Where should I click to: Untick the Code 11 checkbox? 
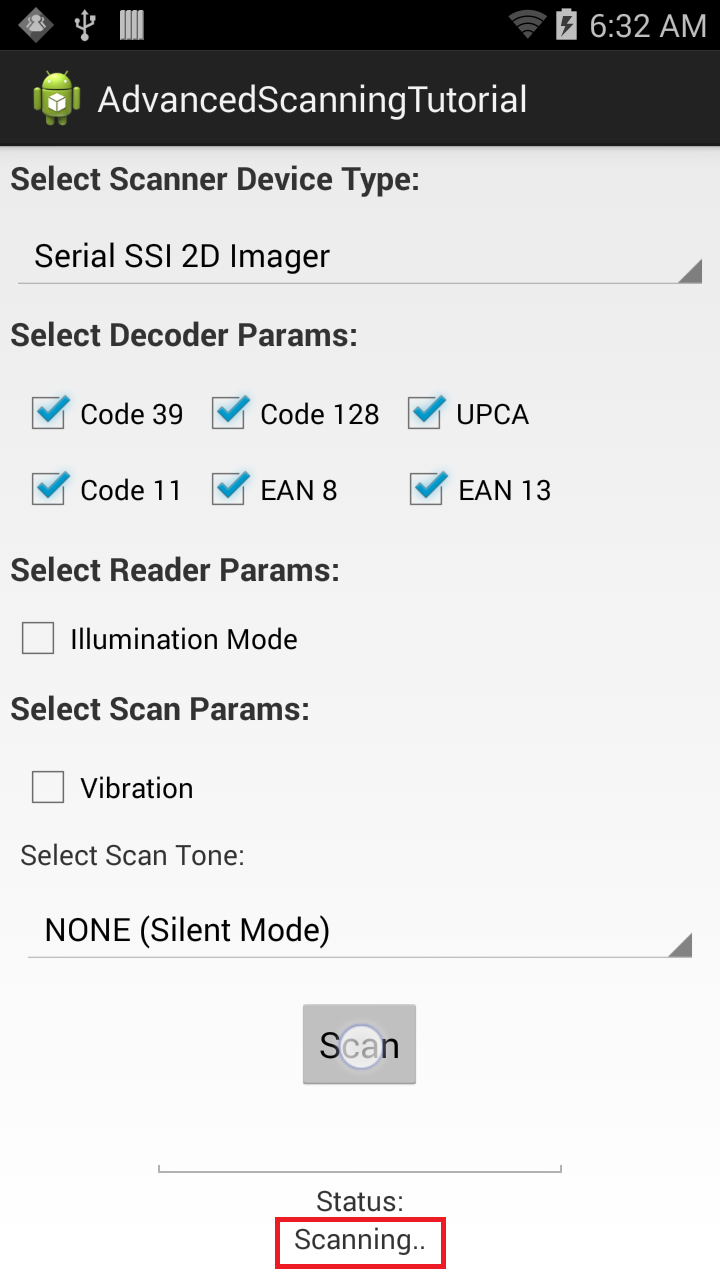(x=49, y=489)
